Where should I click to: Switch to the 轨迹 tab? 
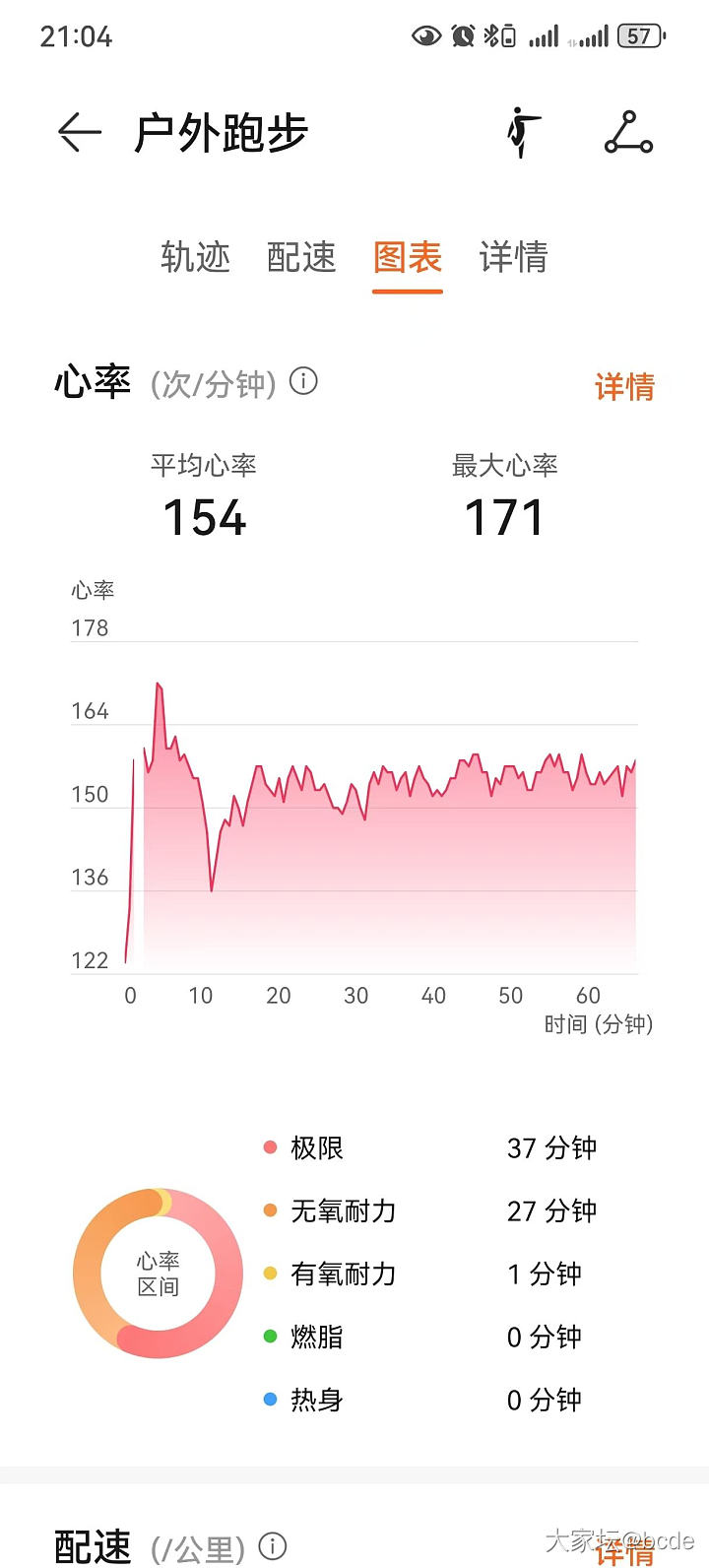[x=195, y=257]
